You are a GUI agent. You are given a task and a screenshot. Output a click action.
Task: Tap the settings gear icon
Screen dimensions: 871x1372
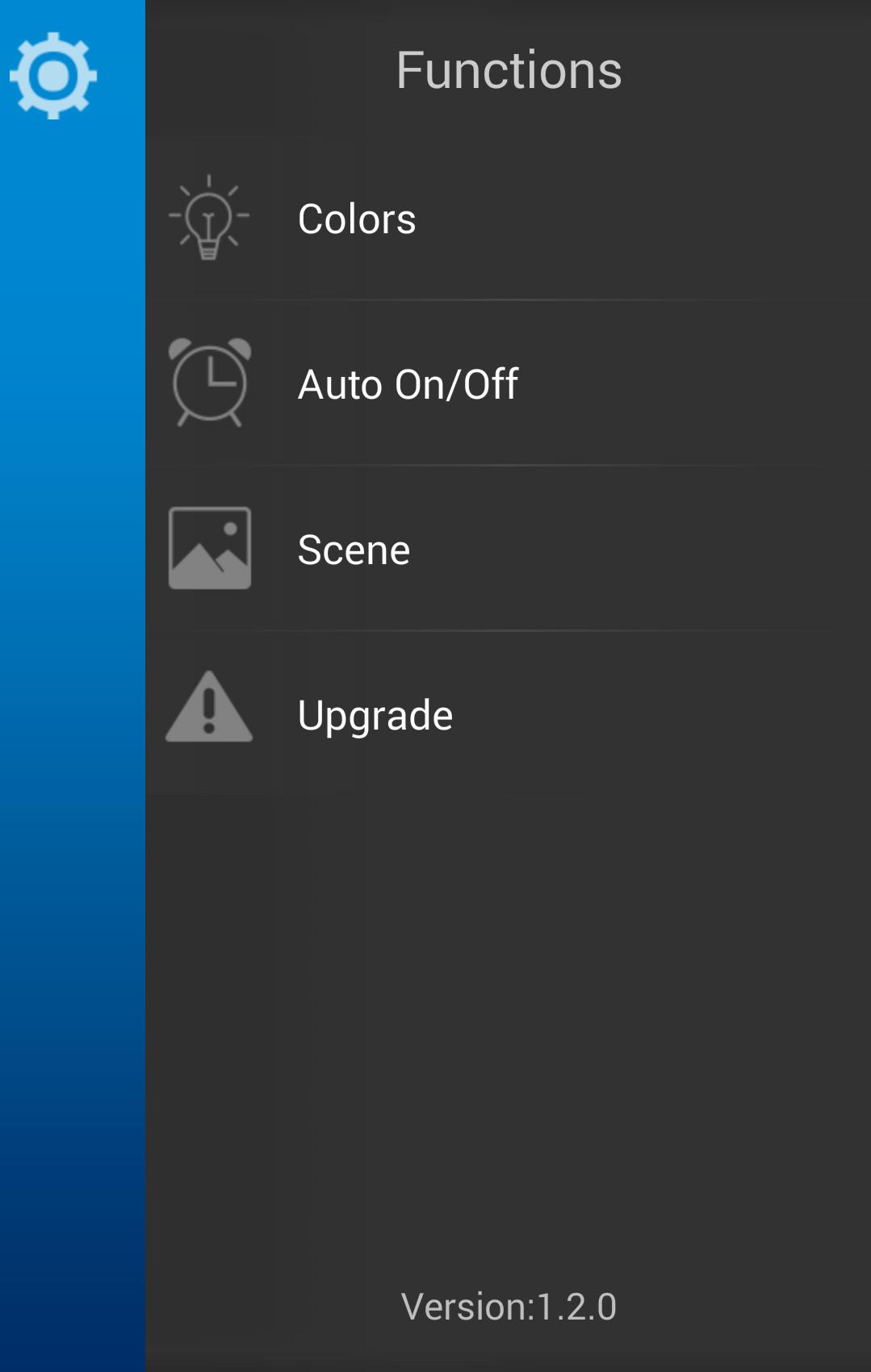pyautogui.click(x=53, y=76)
